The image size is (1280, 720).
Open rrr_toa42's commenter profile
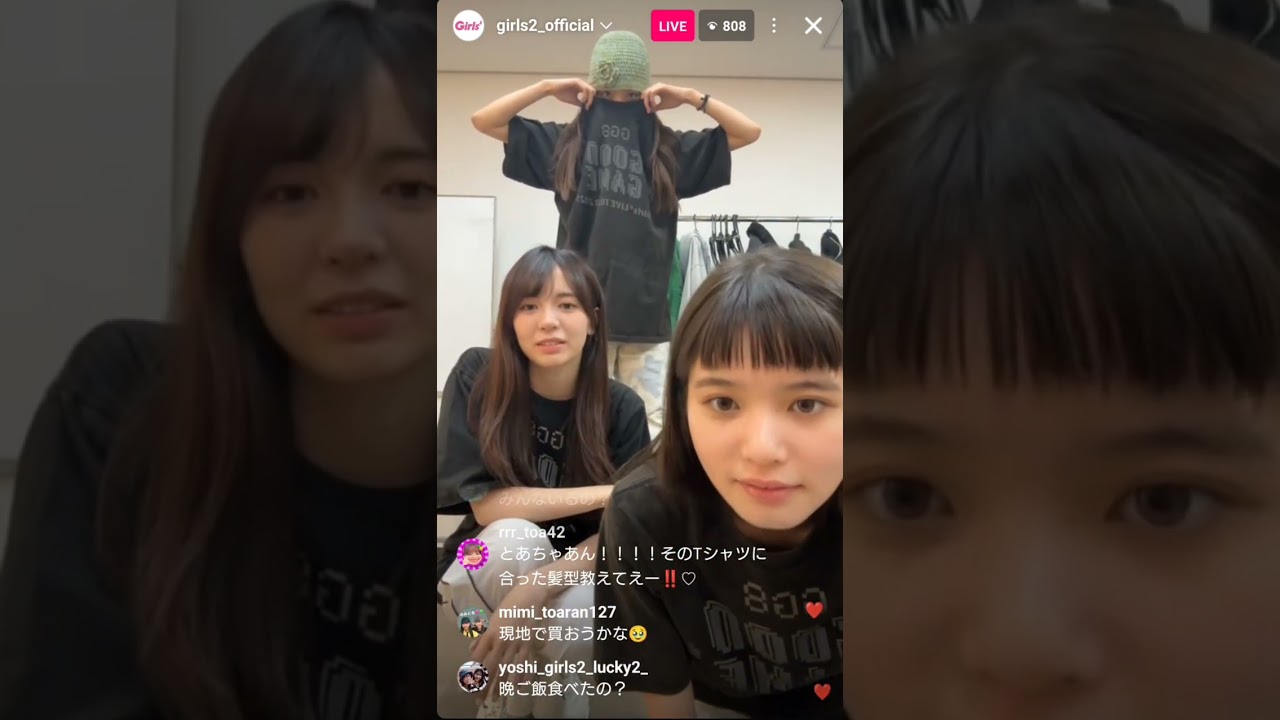(x=472, y=554)
